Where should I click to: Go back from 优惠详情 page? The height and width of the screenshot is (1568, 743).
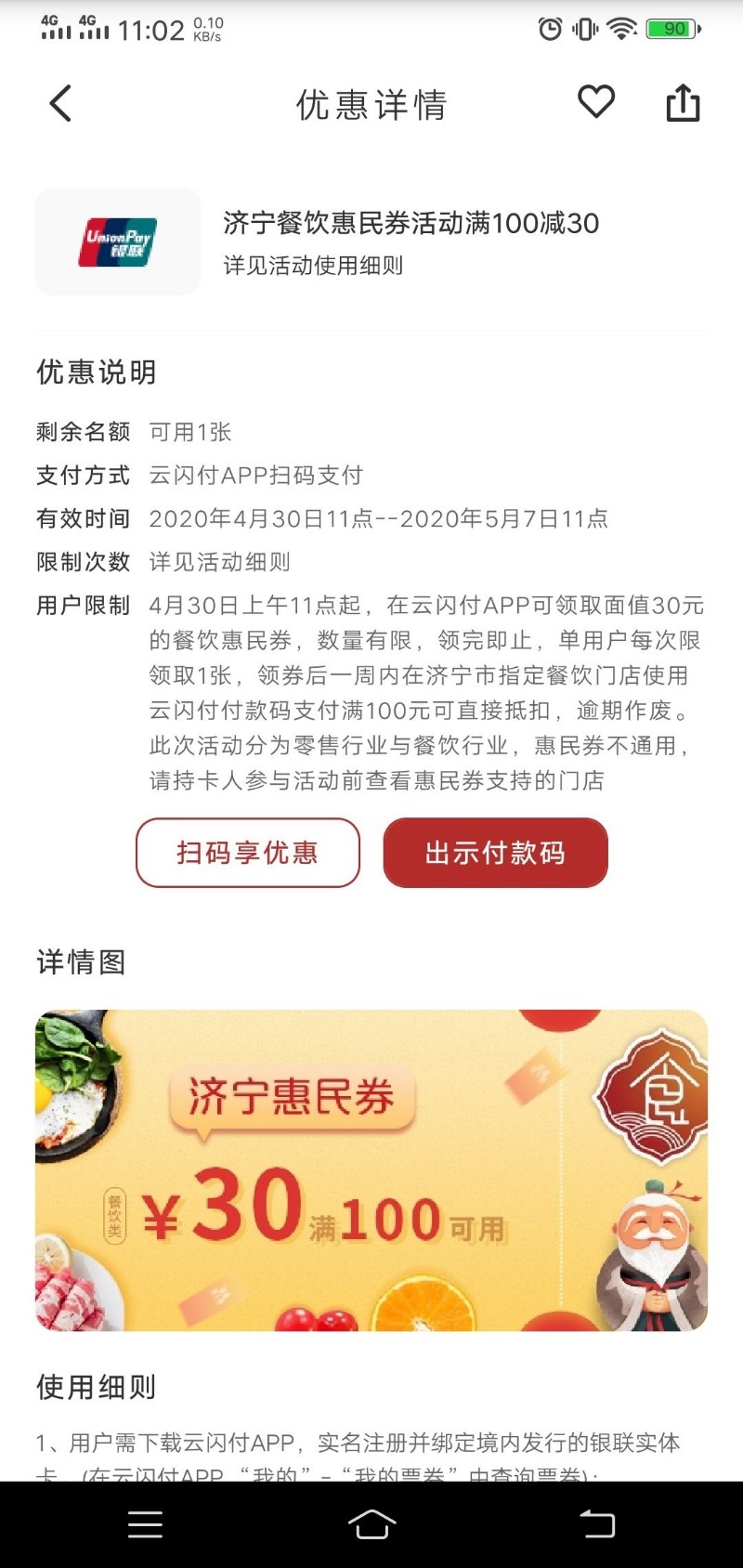[x=61, y=104]
